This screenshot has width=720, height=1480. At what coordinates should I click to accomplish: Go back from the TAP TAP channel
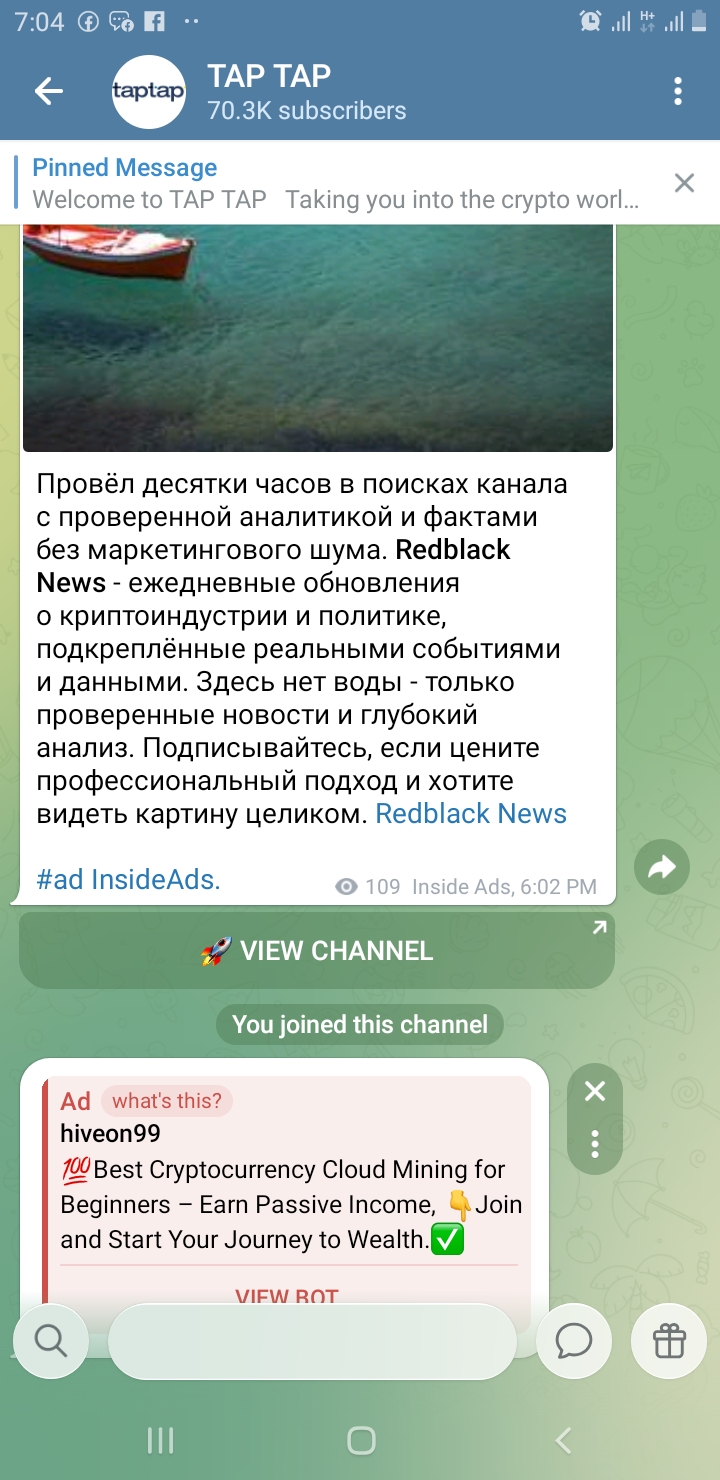point(48,92)
